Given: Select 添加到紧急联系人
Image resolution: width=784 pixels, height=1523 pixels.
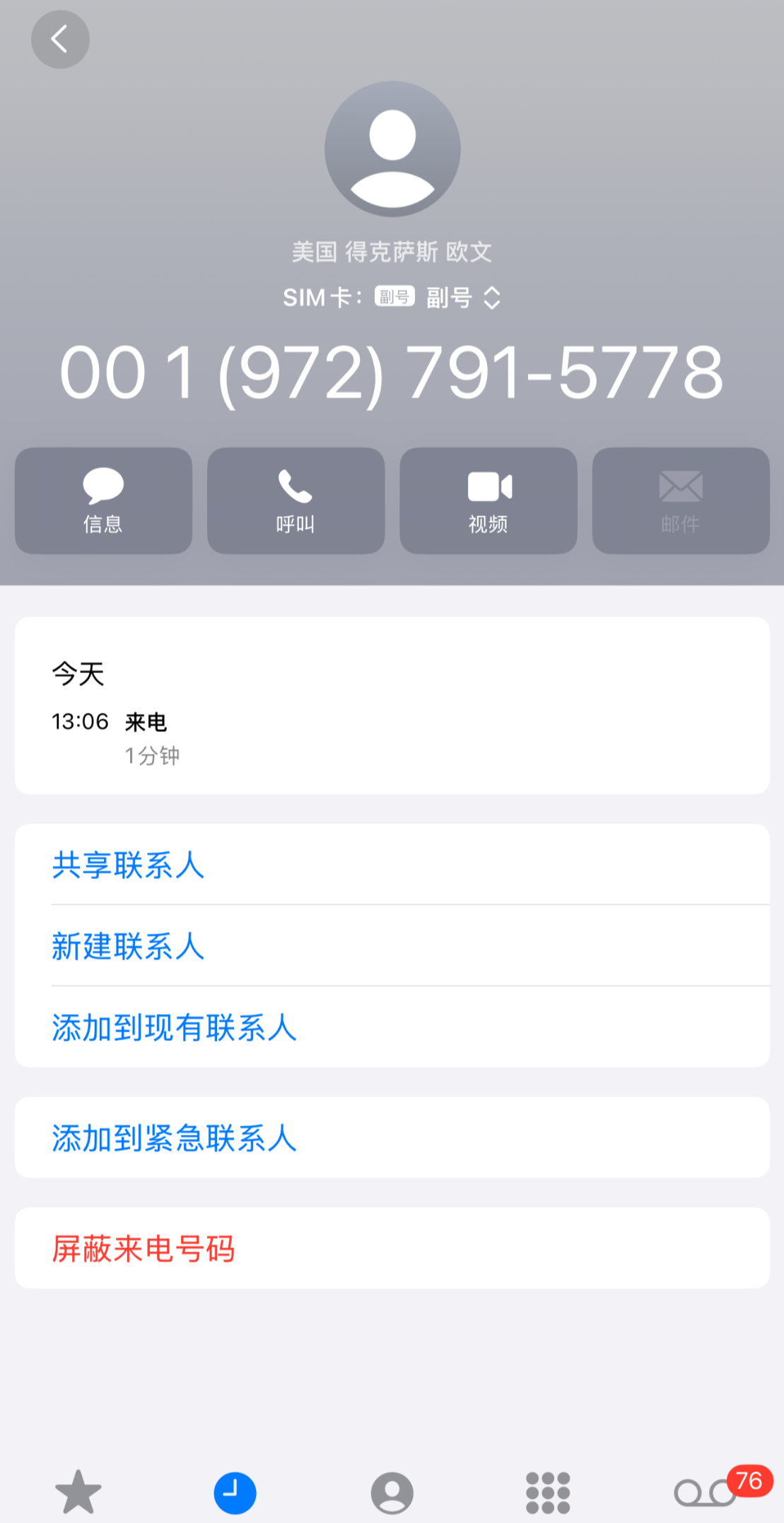Looking at the screenshot, I should pyautogui.click(x=174, y=1138).
